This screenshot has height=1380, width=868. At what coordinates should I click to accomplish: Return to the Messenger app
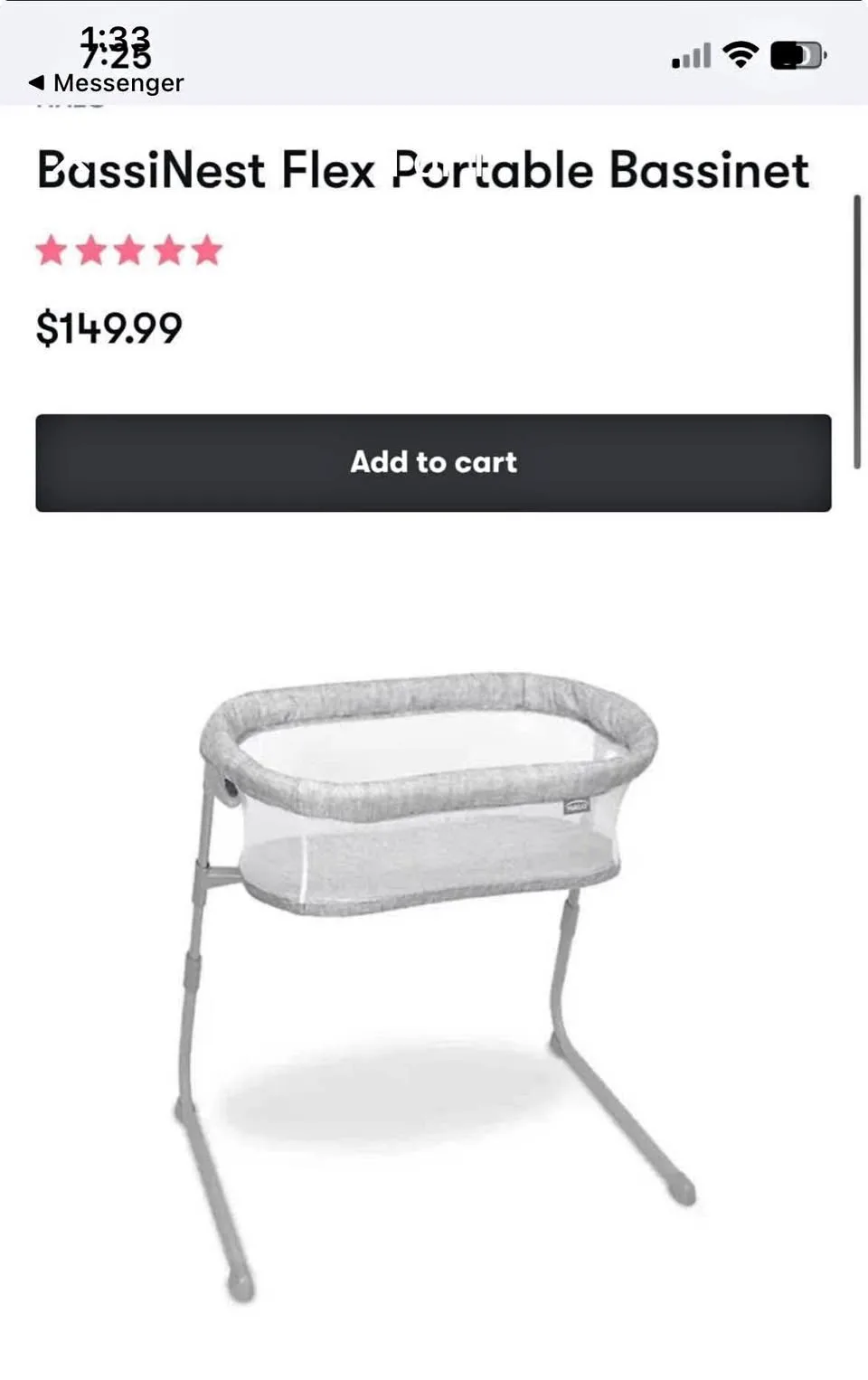click(x=106, y=83)
